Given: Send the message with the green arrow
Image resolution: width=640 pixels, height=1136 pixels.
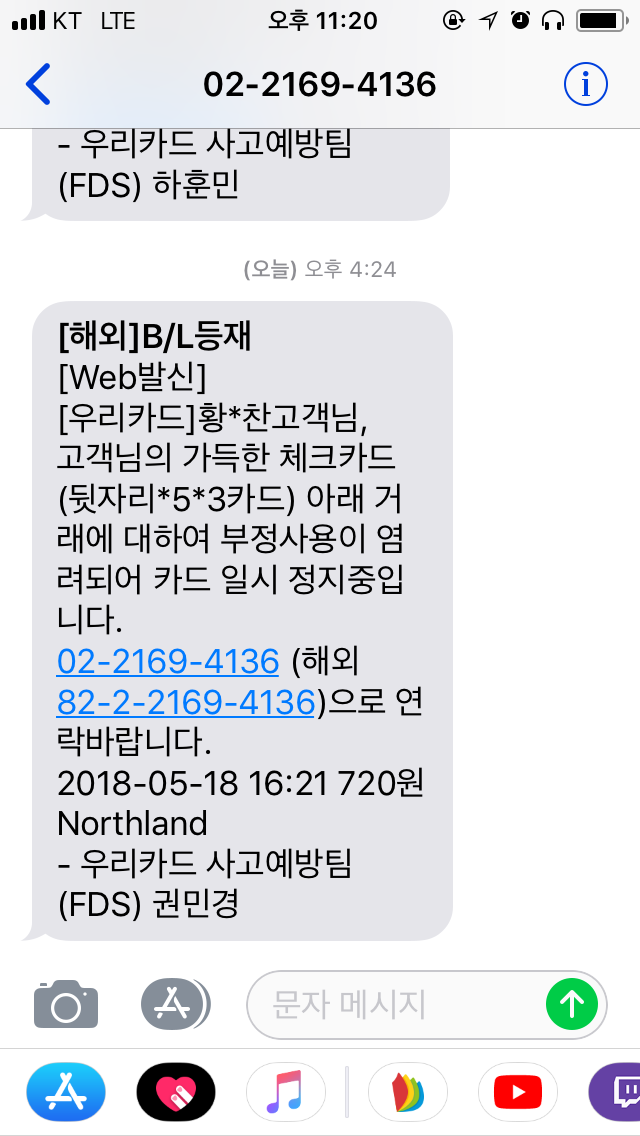Looking at the screenshot, I should point(572,1002).
